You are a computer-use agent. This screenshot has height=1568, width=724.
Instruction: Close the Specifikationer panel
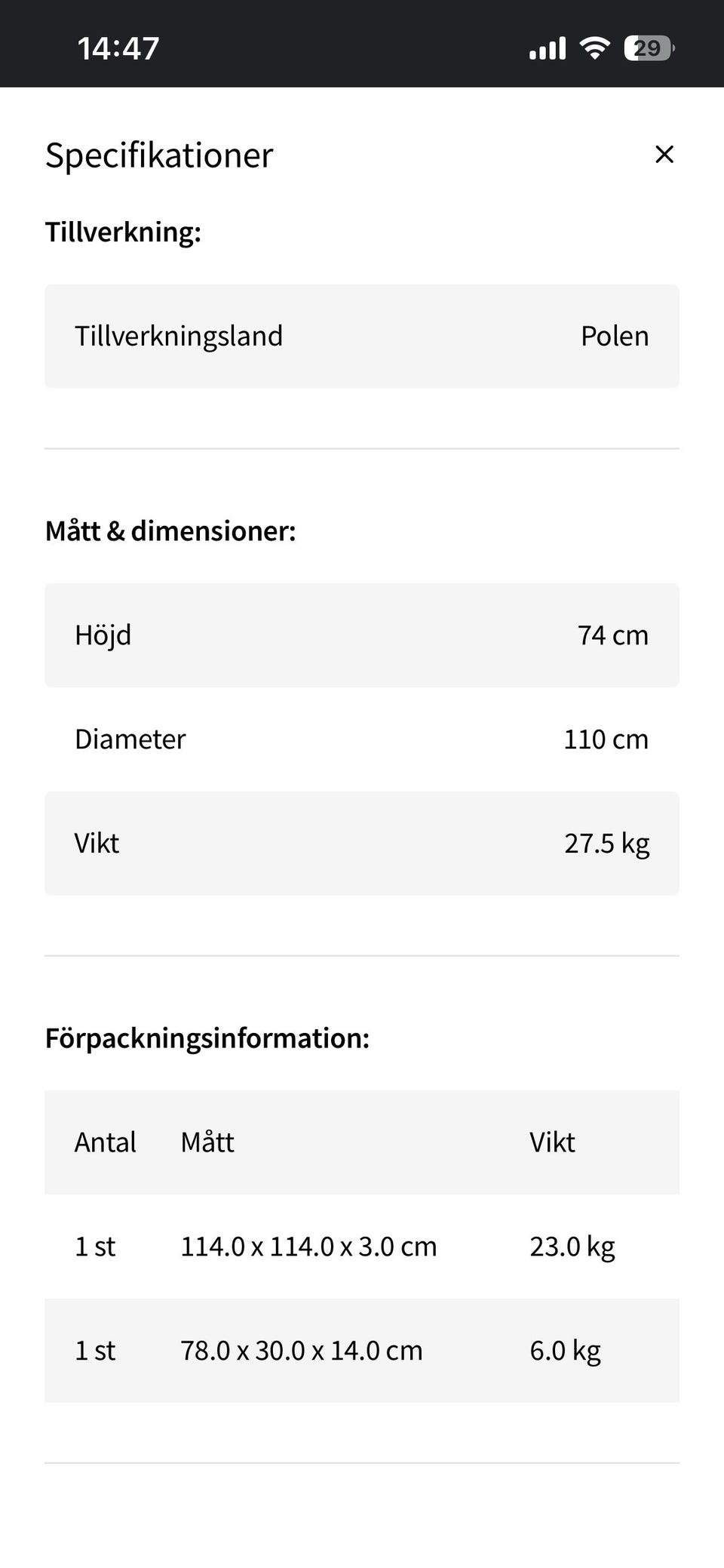pos(664,154)
